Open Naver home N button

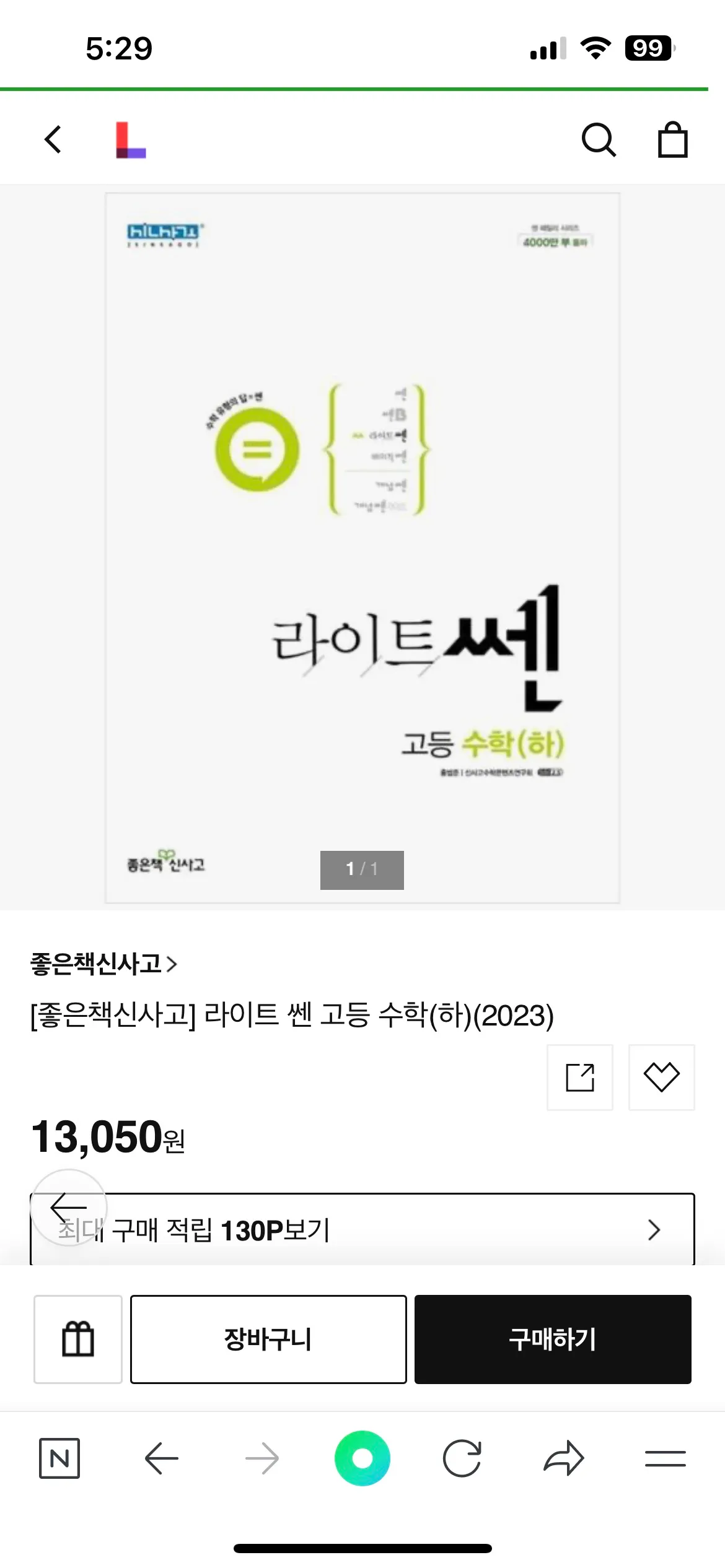59,1458
